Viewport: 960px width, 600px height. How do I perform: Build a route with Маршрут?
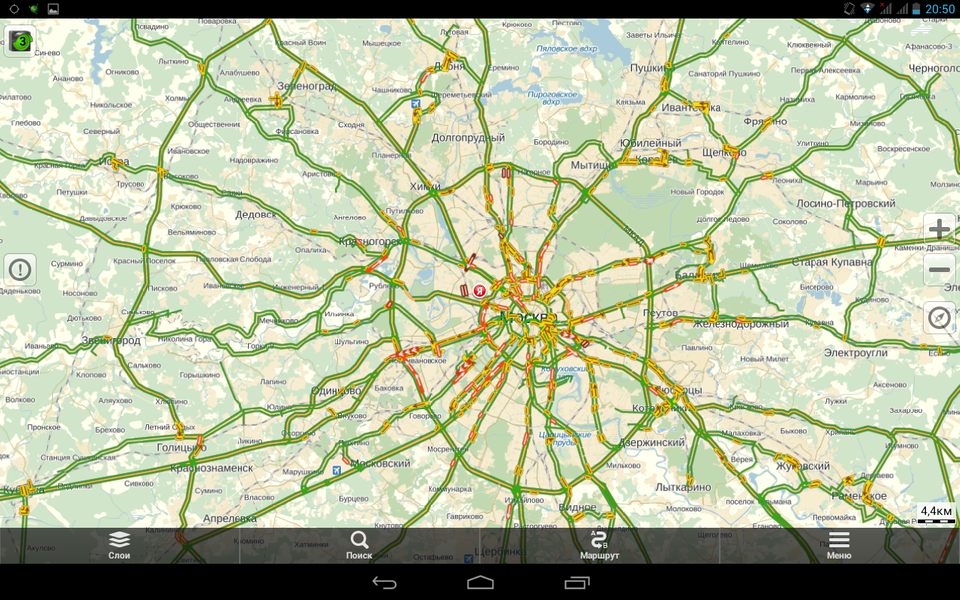(599, 545)
